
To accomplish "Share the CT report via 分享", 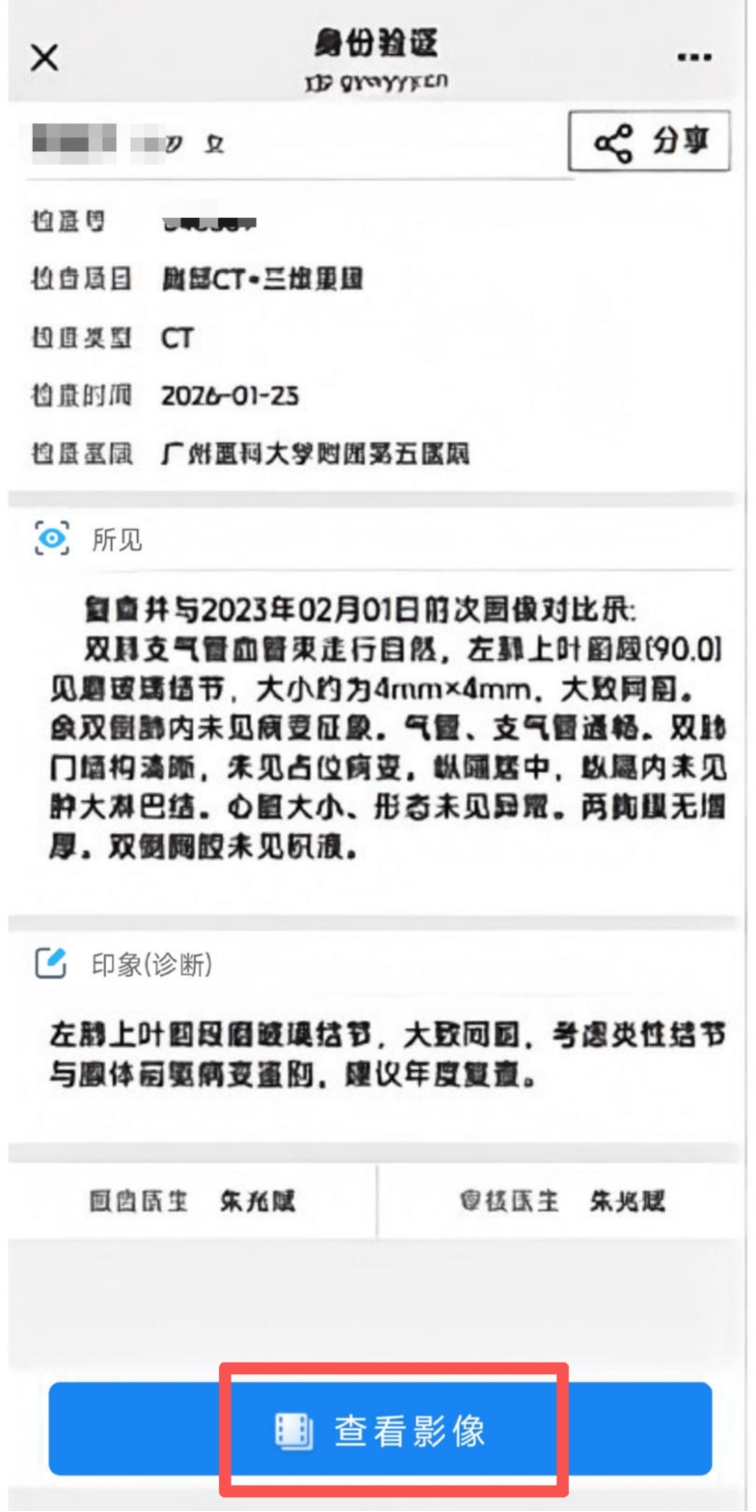I will (649, 143).
